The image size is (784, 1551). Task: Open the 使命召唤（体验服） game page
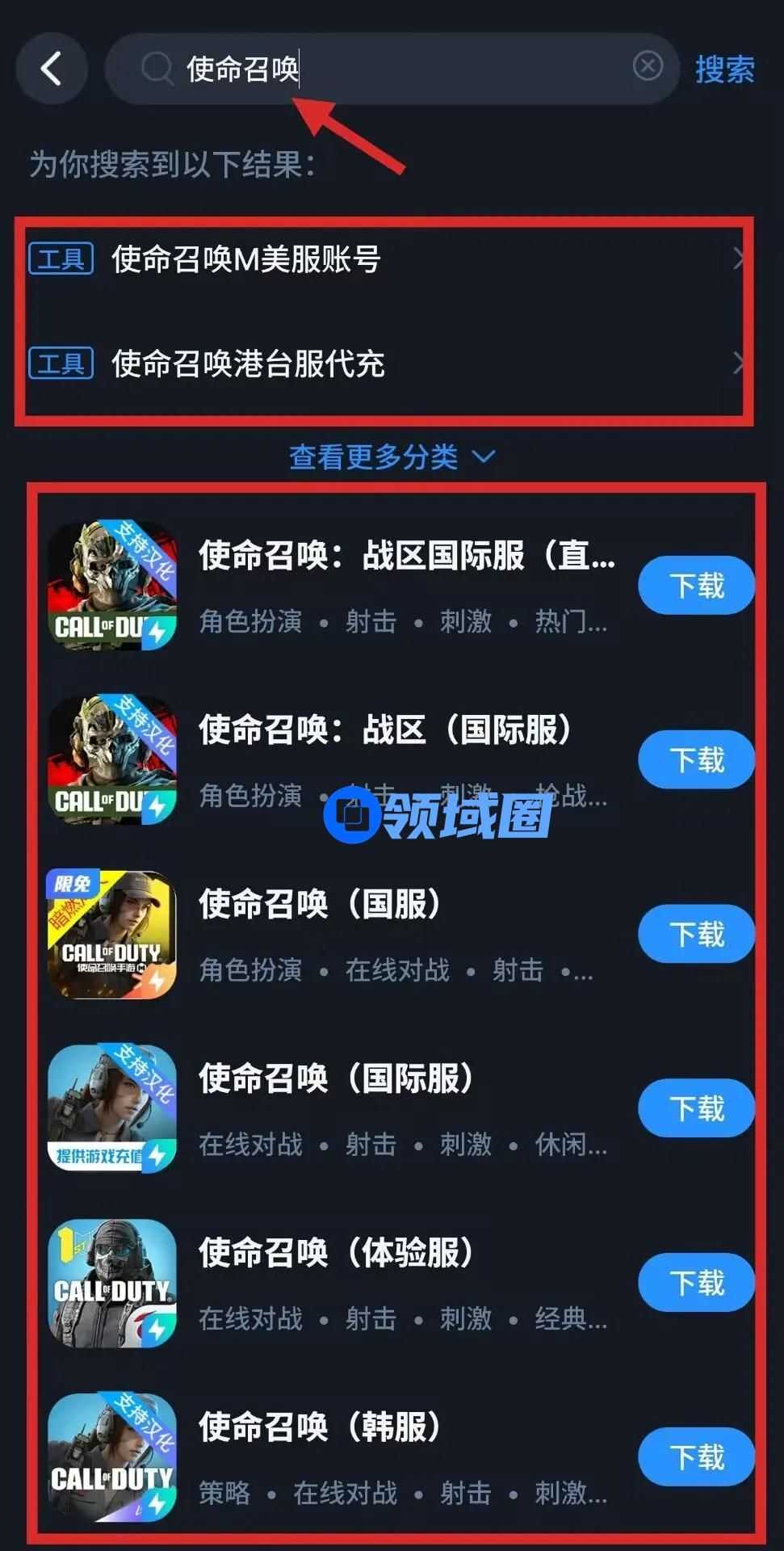(336, 1254)
